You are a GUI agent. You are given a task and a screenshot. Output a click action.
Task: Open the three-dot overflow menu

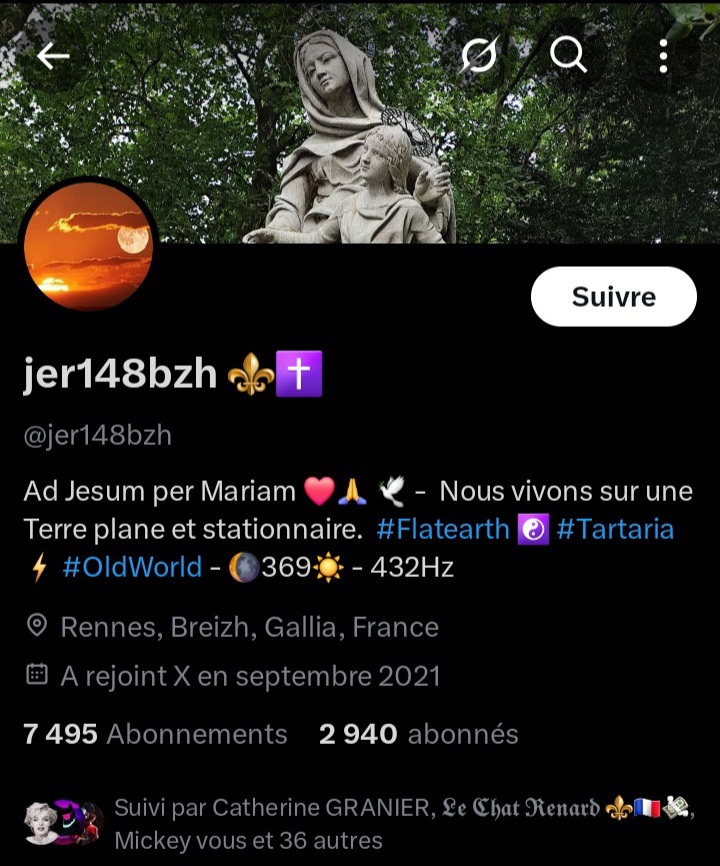(x=663, y=56)
